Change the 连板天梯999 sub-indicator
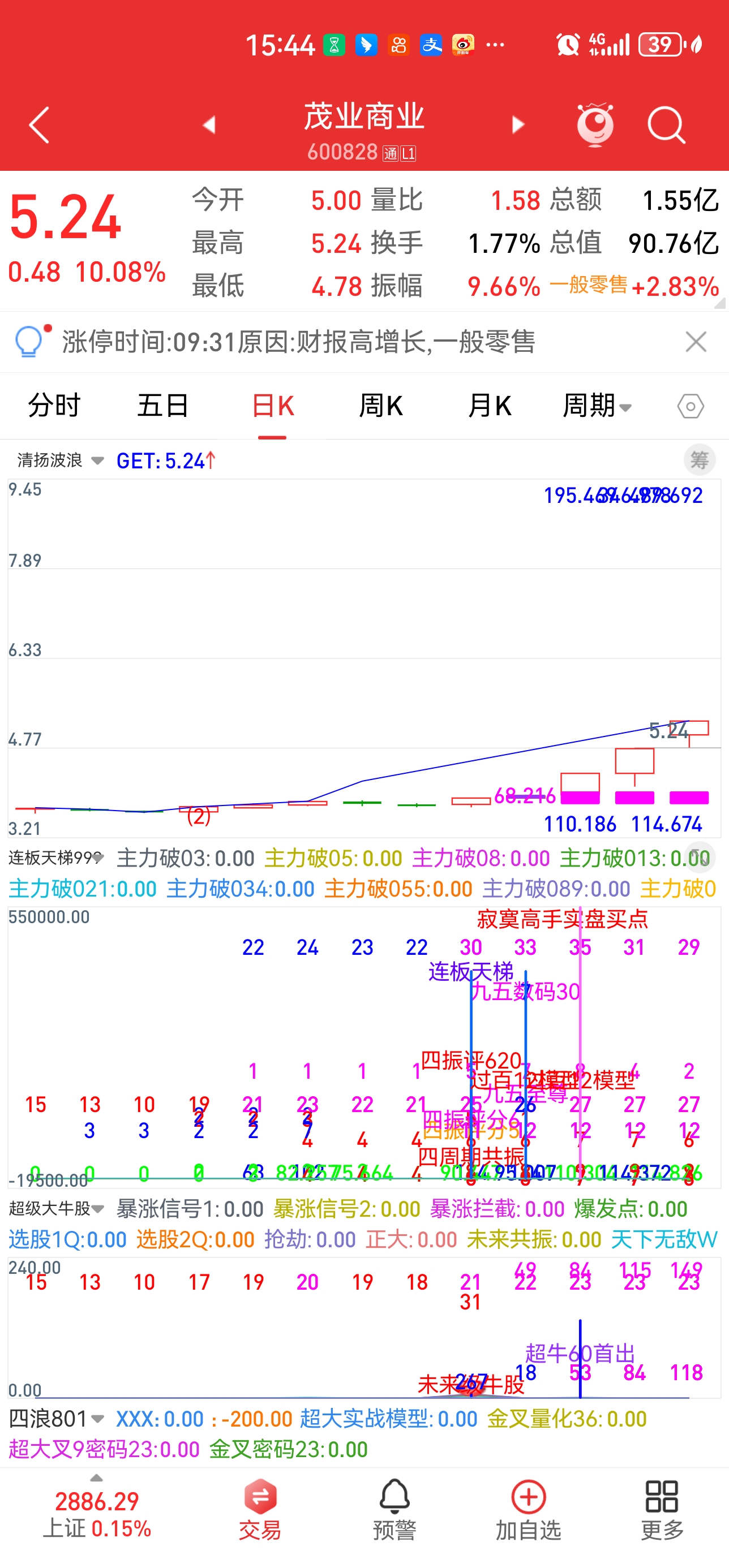The height and width of the screenshot is (1568, 729). (x=55, y=858)
